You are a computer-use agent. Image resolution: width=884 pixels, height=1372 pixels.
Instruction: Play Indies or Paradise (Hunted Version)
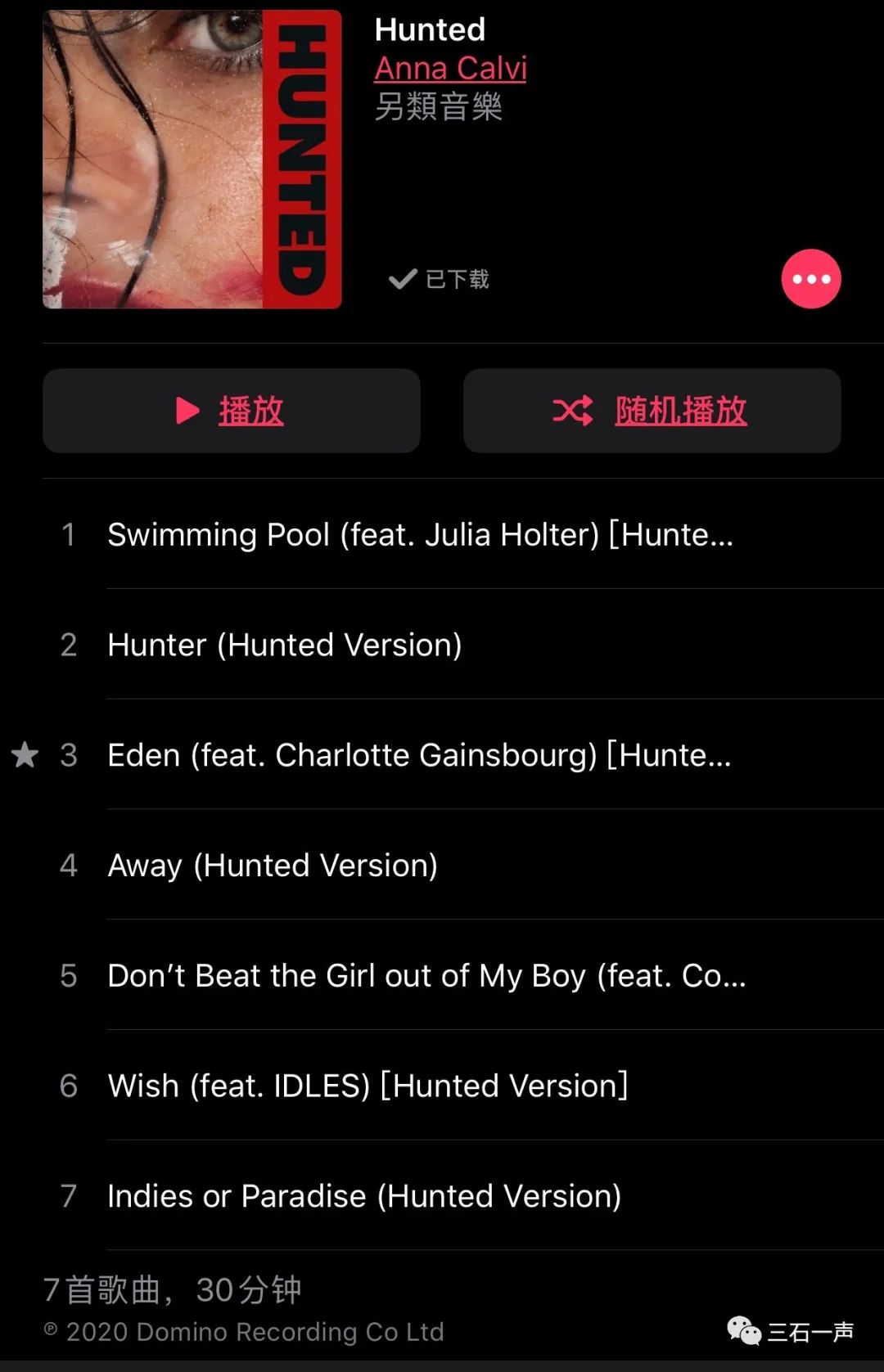[364, 1195]
